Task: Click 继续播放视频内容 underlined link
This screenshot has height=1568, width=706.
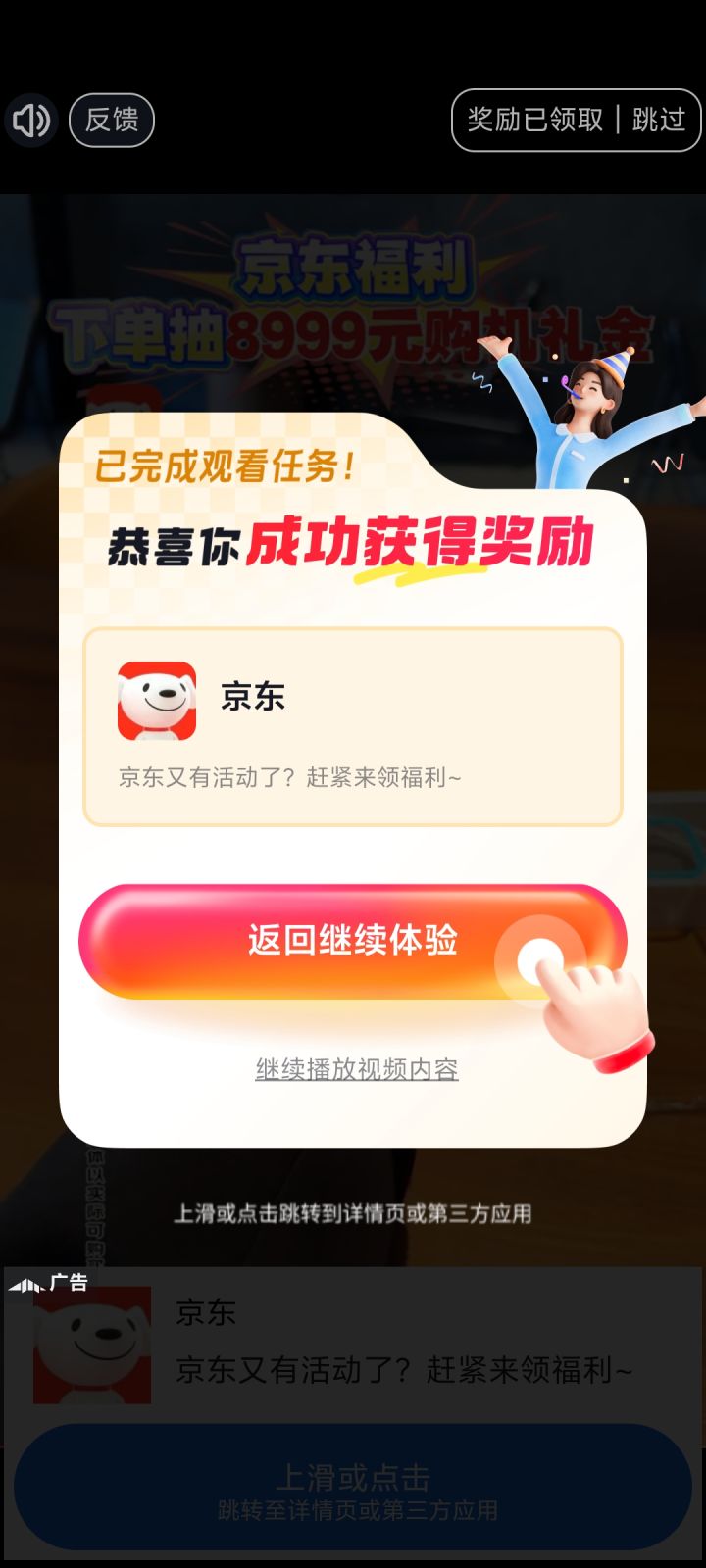Action: [356, 1069]
